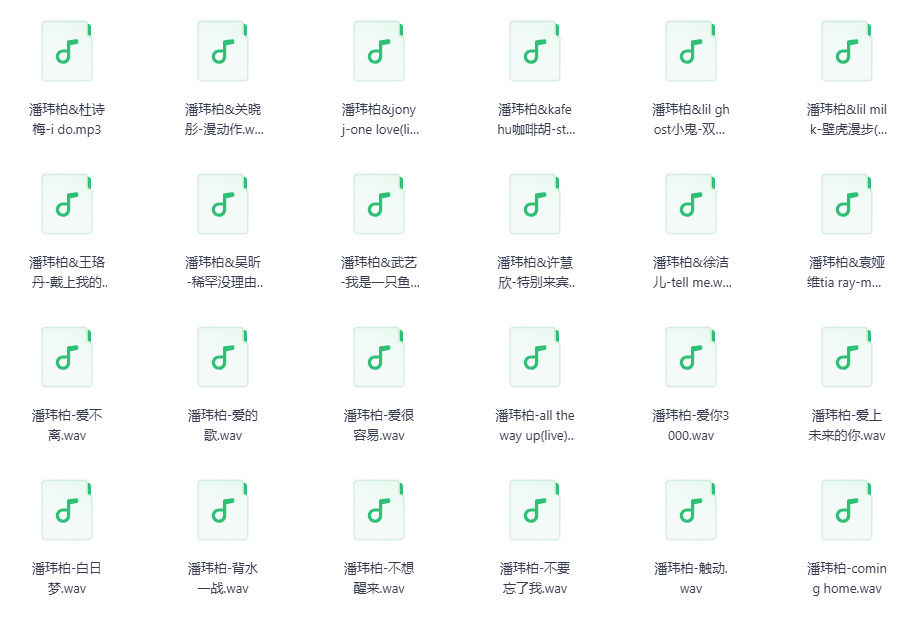The height and width of the screenshot is (628, 910).
Task: Open the jony j one love track
Action: [x=379, y=51]
